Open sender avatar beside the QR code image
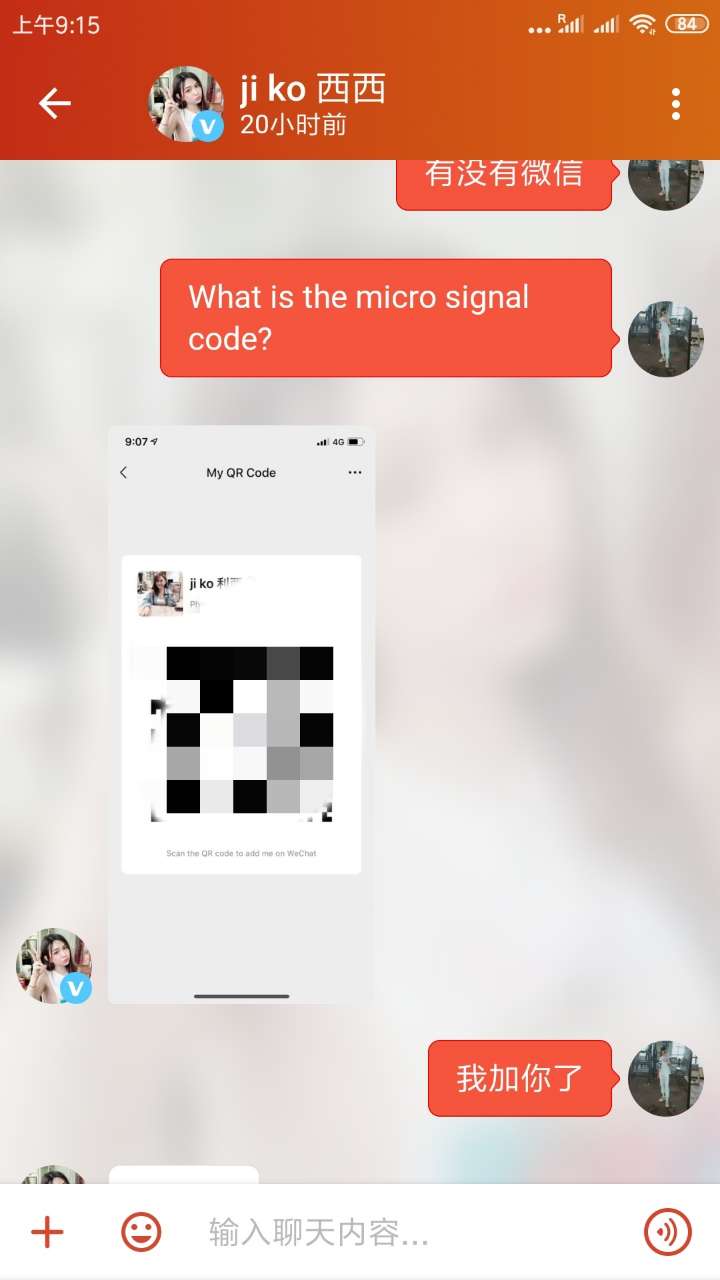Viewport: 720px width, 1280px height. coord(54,965)
